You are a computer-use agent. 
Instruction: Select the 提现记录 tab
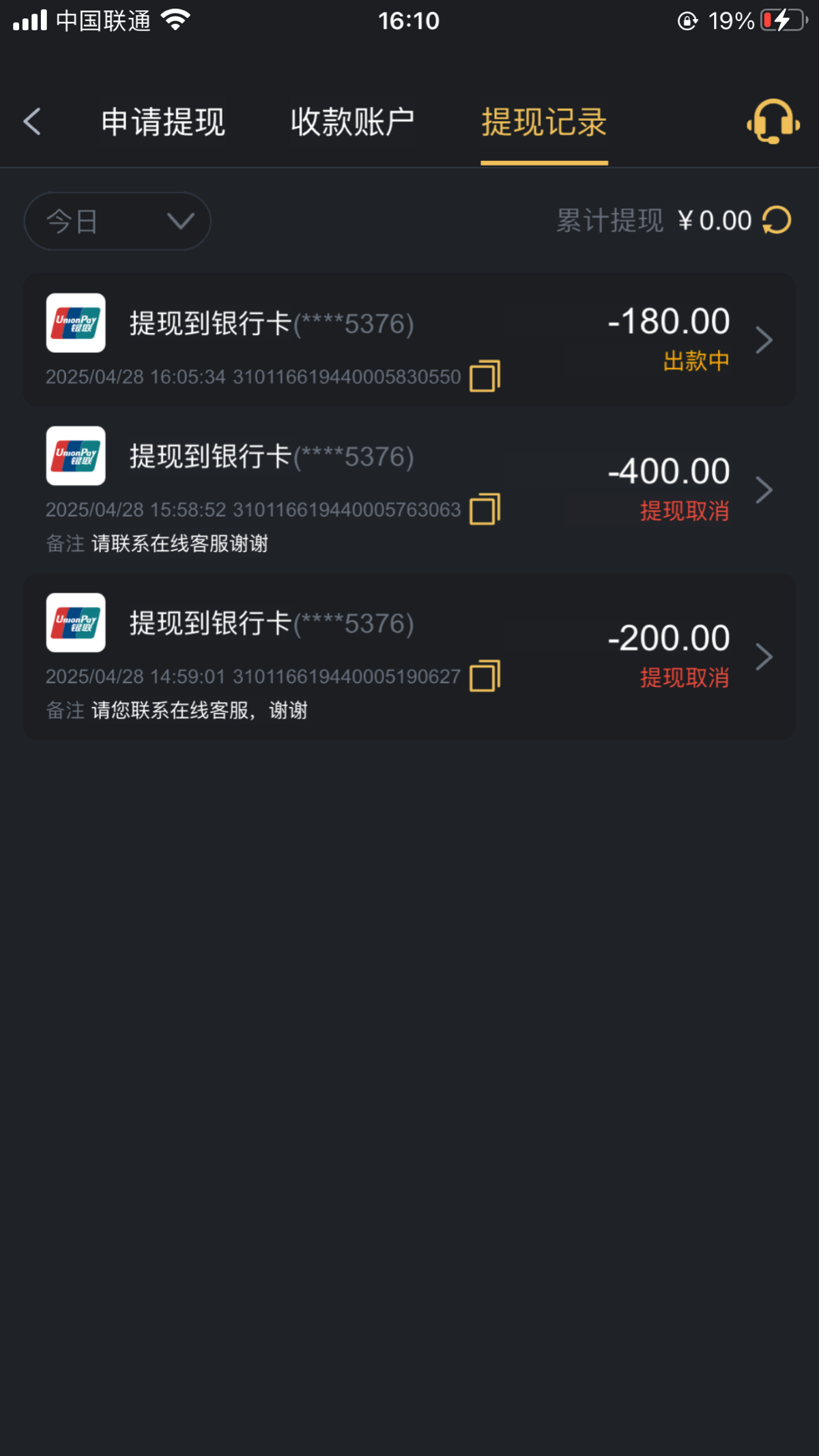[x=544, y=123]
